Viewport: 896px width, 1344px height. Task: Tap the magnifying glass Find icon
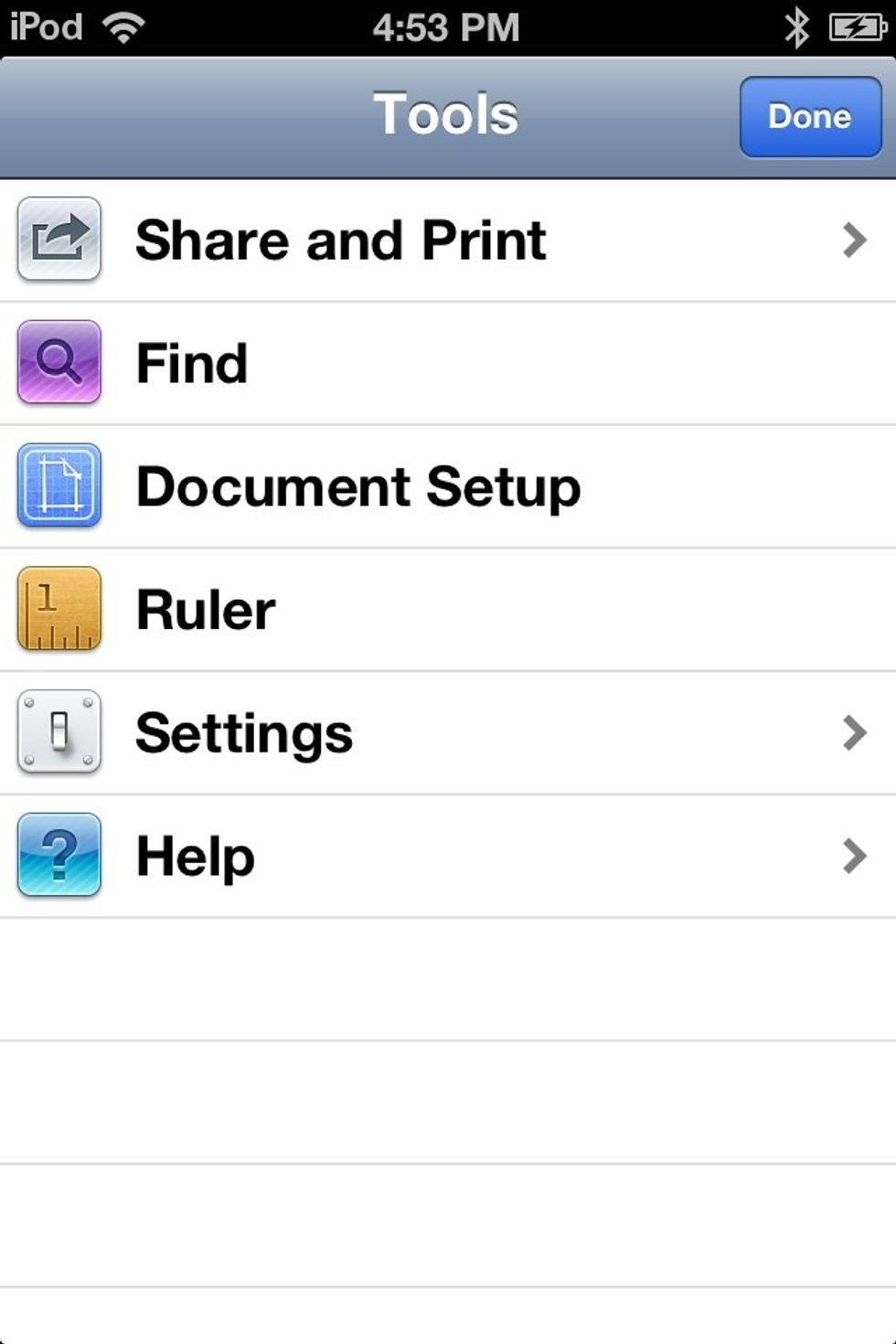(x=58, y=363)
